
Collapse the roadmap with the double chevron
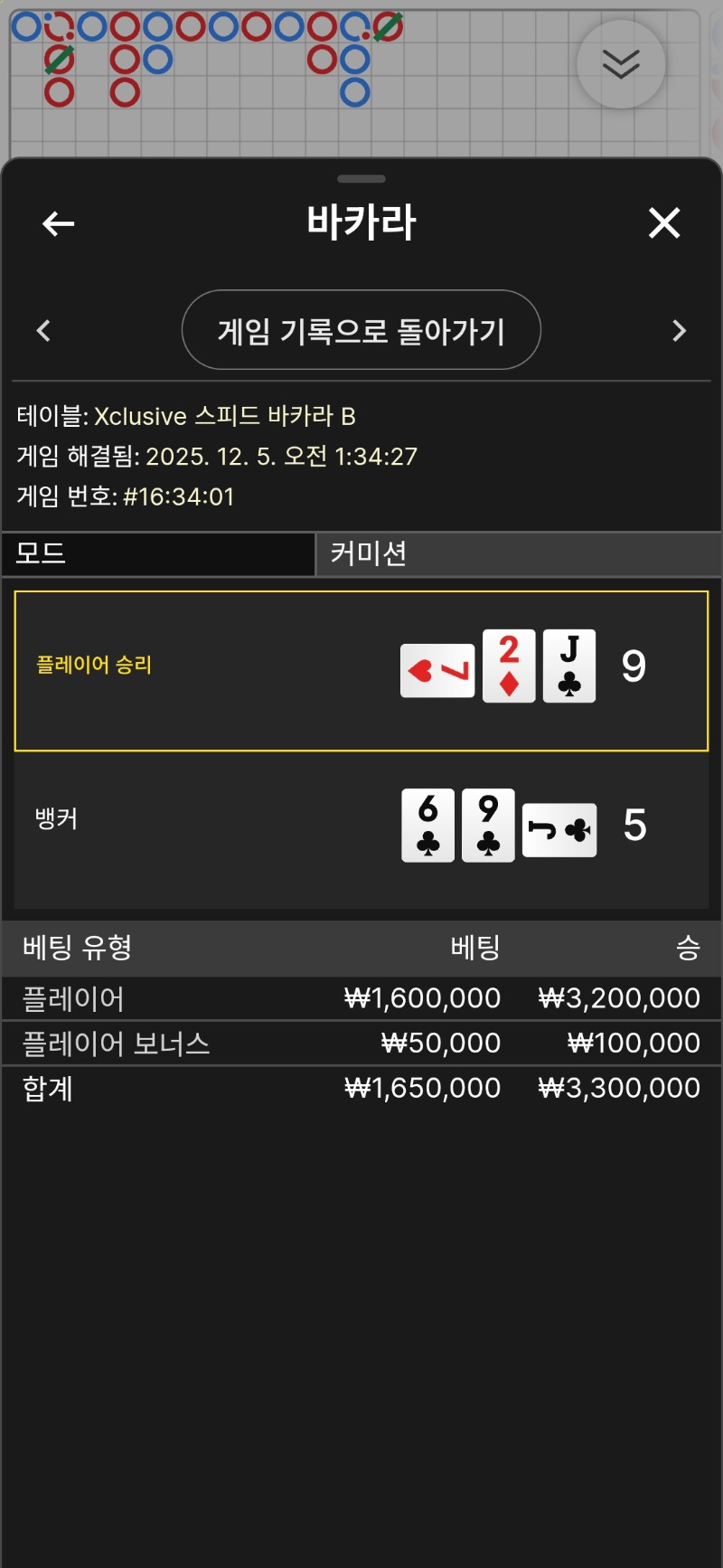(621, 64)
